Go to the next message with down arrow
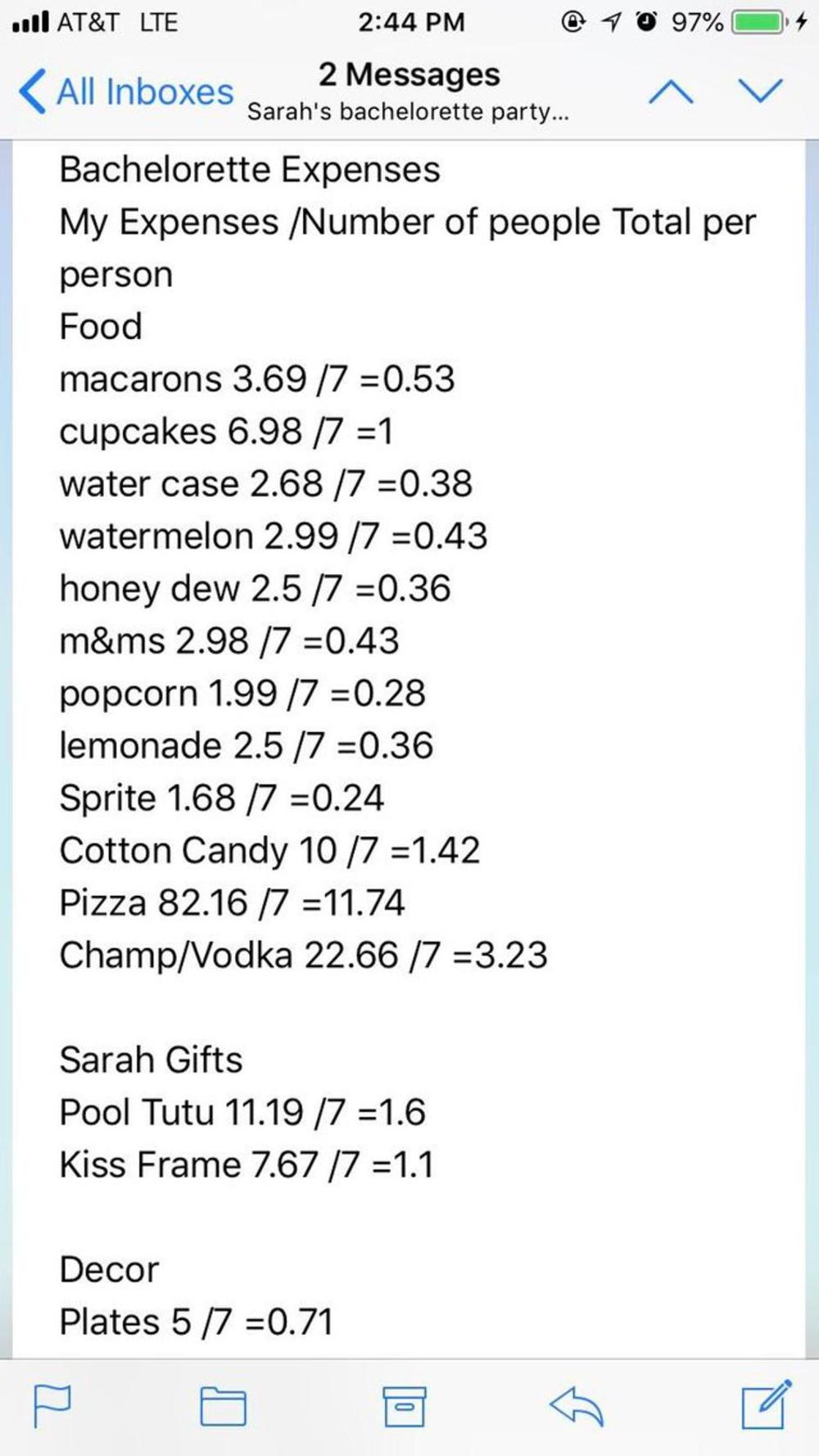Viewport: 819px width, 1456px height. (760, 90)
